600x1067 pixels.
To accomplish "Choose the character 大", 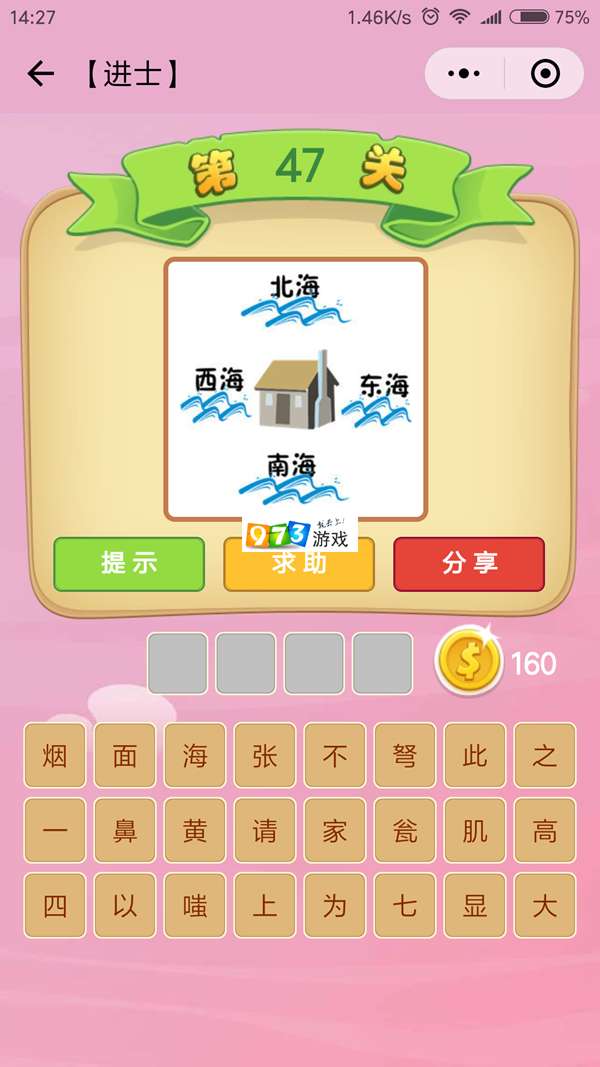I will point(545,906).
